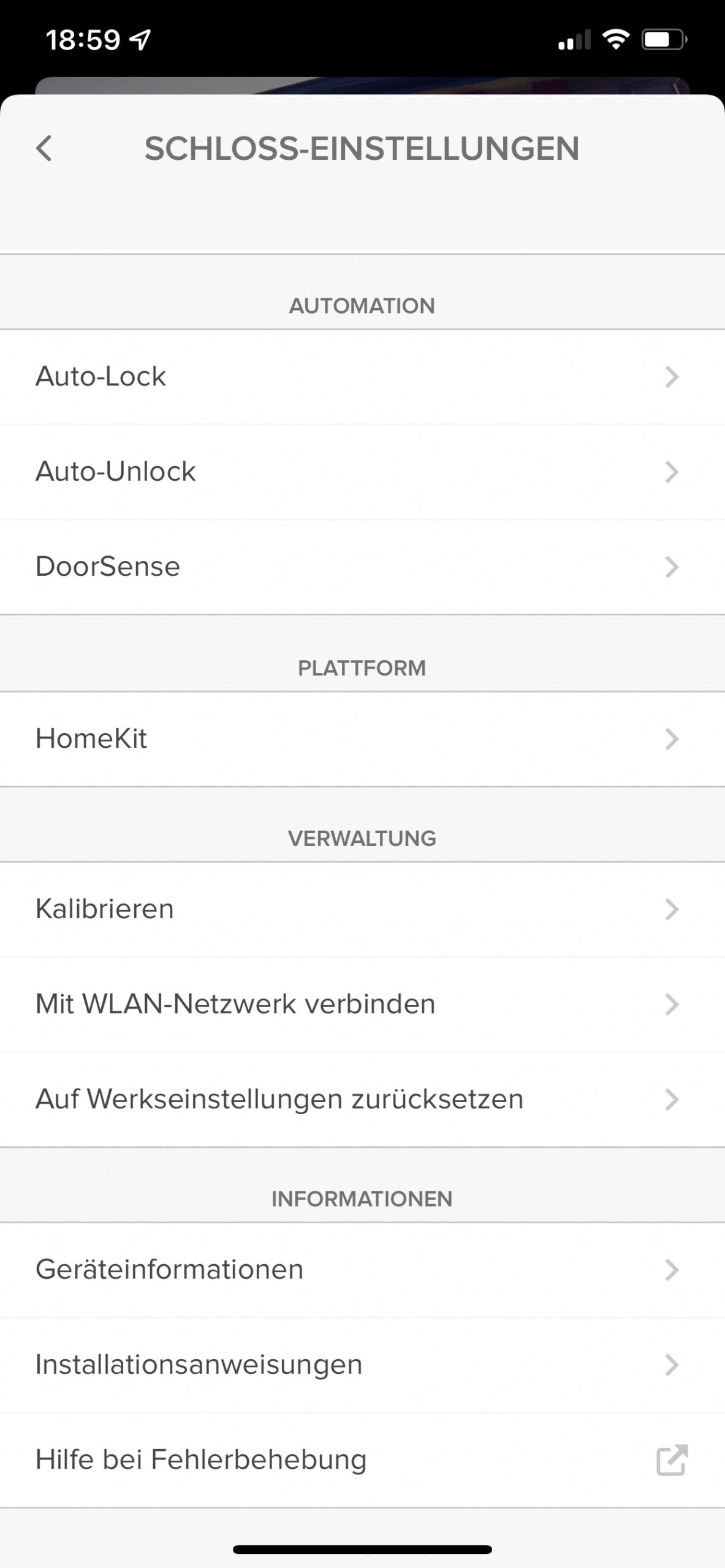
Task: View Geräteinformationen
Action: (x=362, y=1270)
